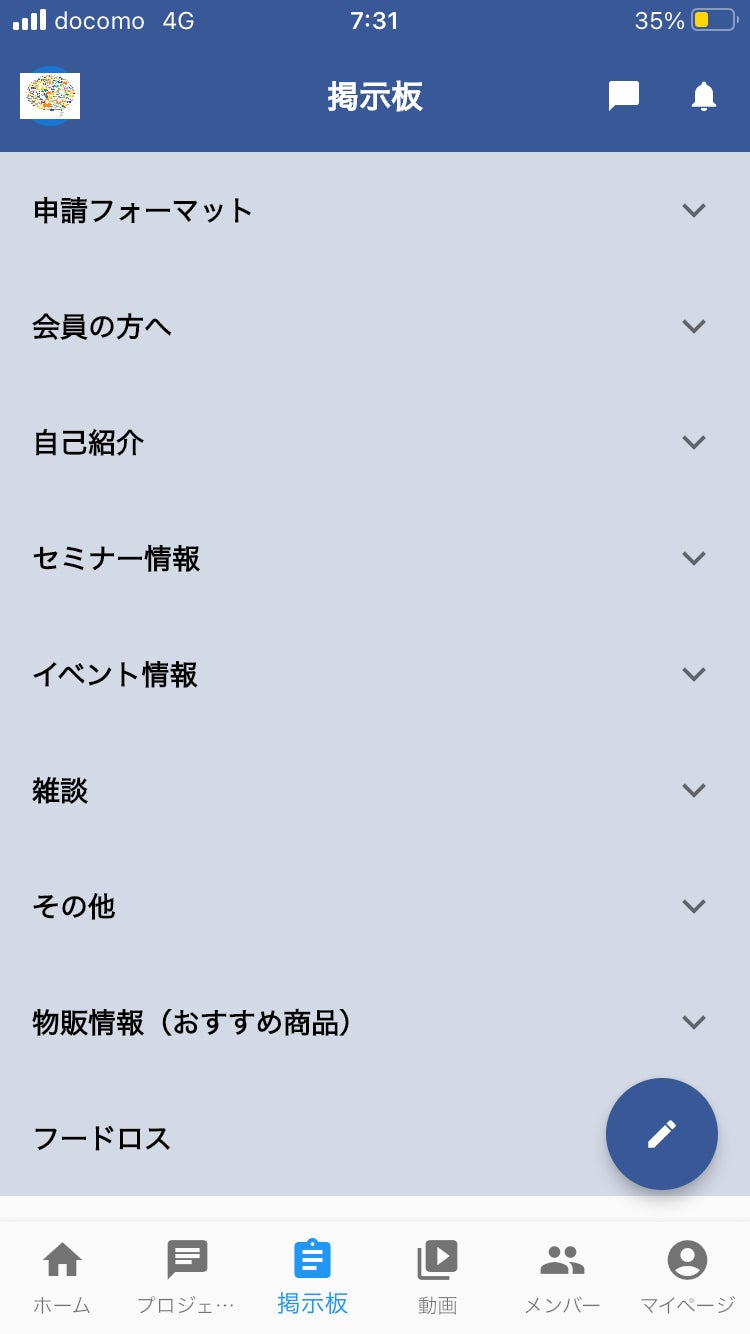
Task: Tap the community logo avatar
Action: pyautogui.click(x=50, y=96)
